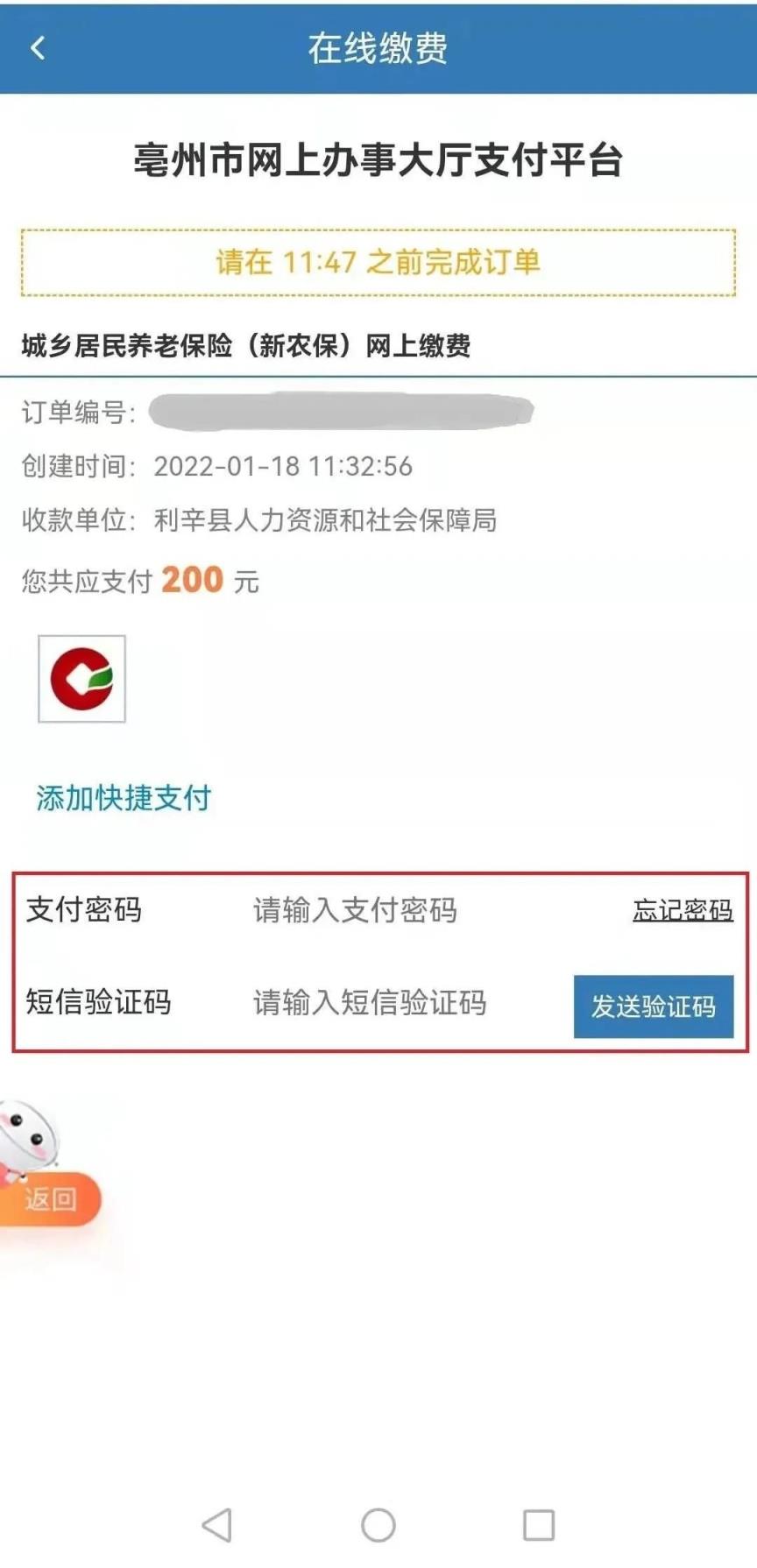This screenshot has height=1568, width=757.
Task: Tap 发送验证码 button
Action: tap(654, 1006)
